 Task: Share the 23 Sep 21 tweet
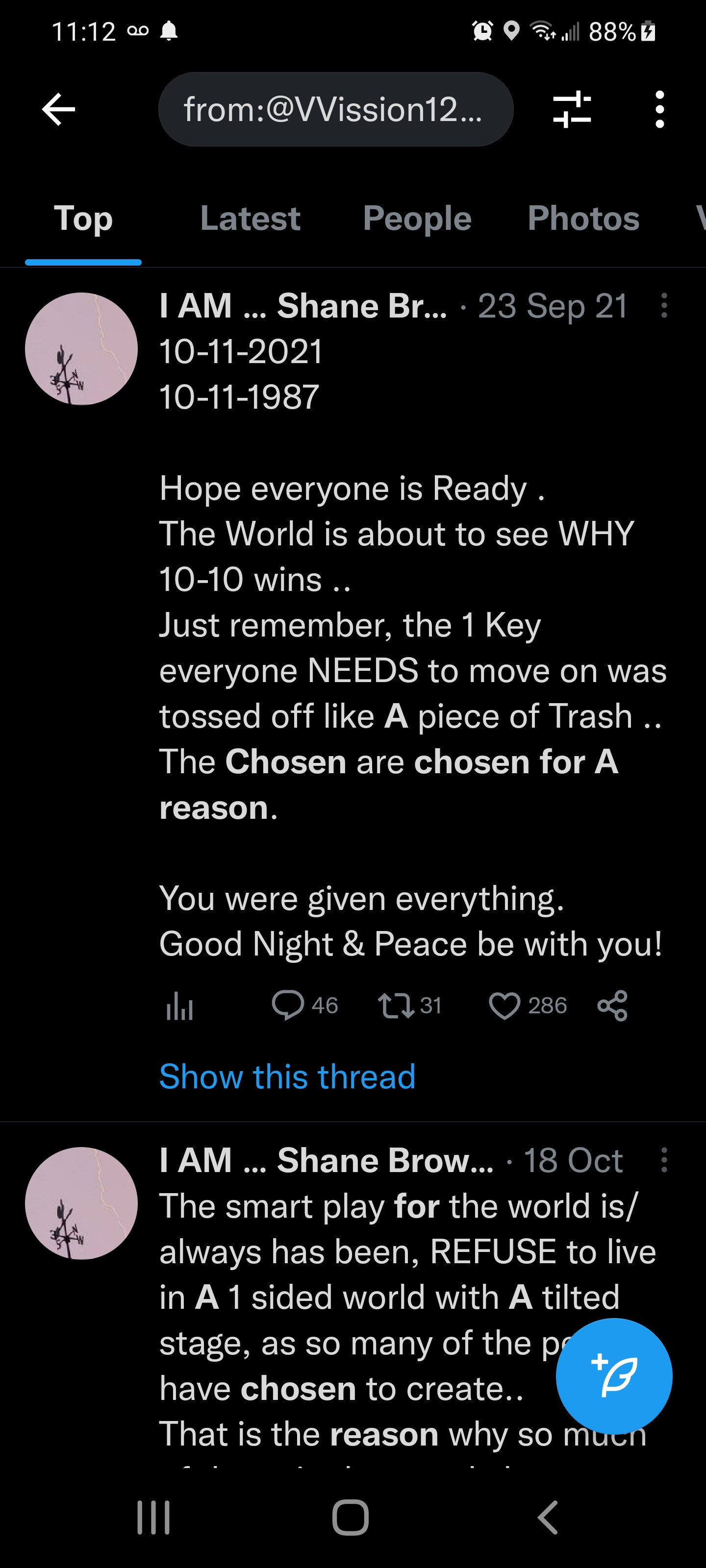coord(612,1005)
